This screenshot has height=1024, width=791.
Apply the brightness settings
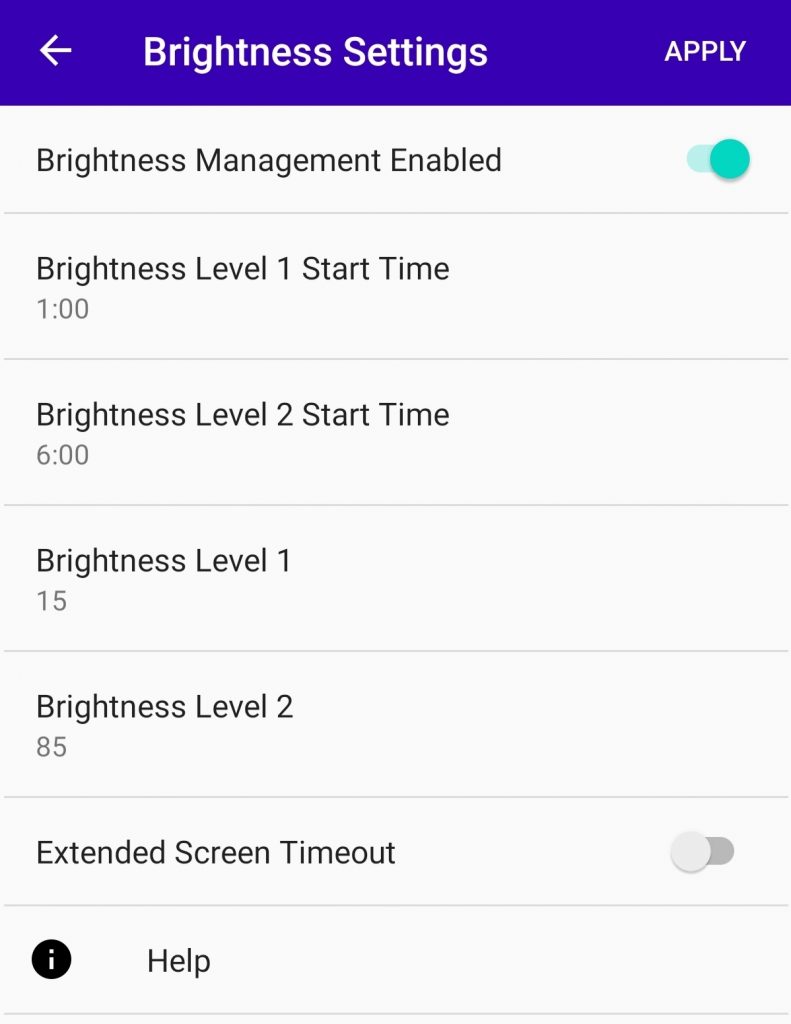tap(705, 52)
